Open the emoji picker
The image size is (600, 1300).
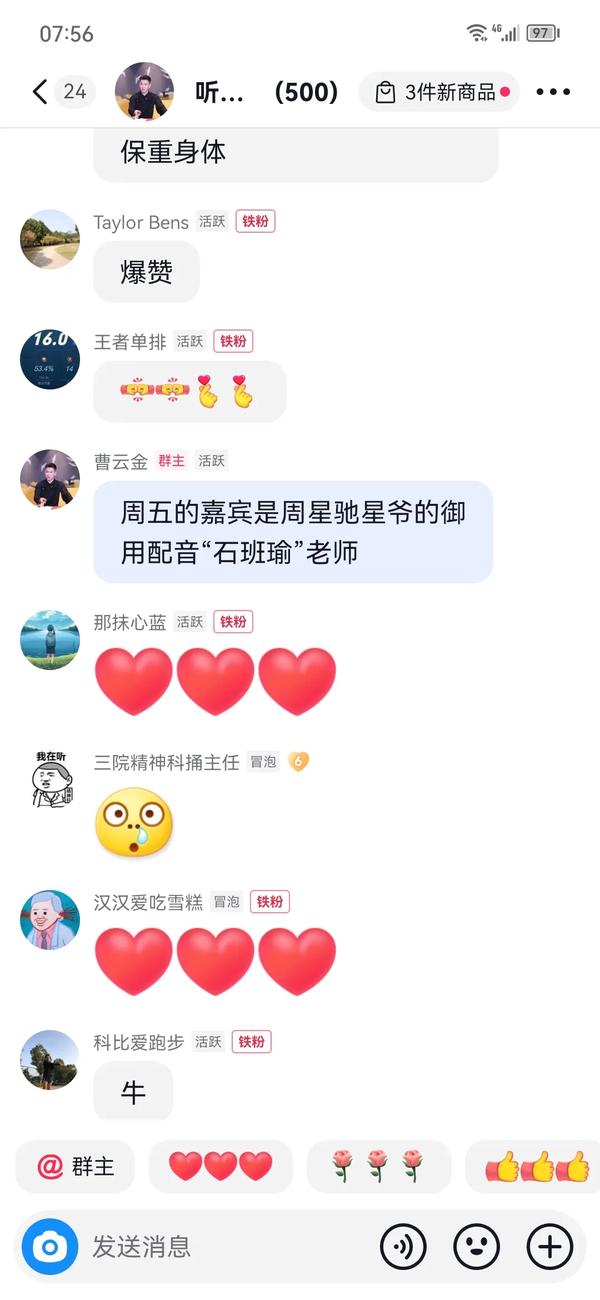tap(476, 1247)
